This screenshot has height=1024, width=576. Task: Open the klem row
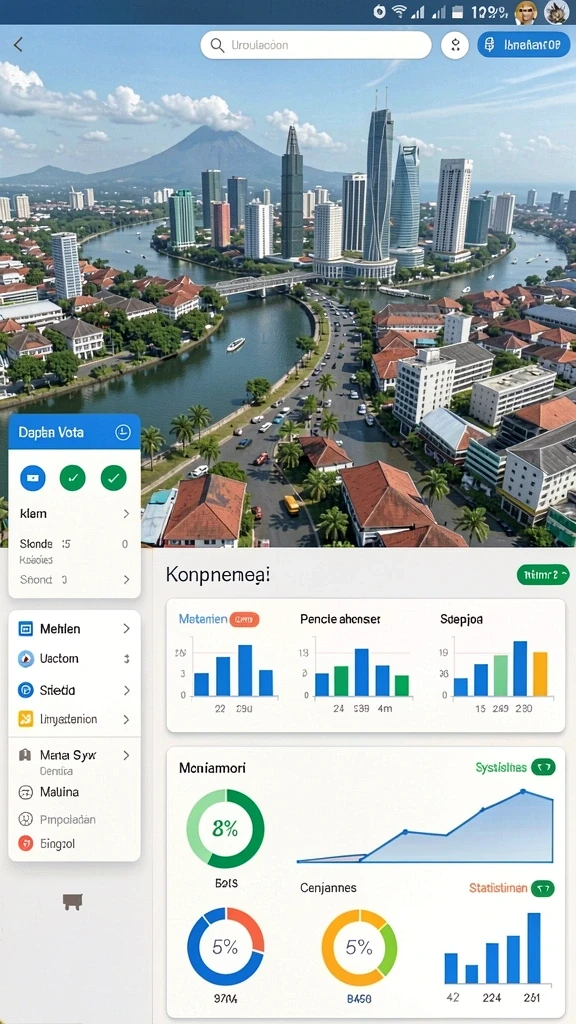click(74, 514)
